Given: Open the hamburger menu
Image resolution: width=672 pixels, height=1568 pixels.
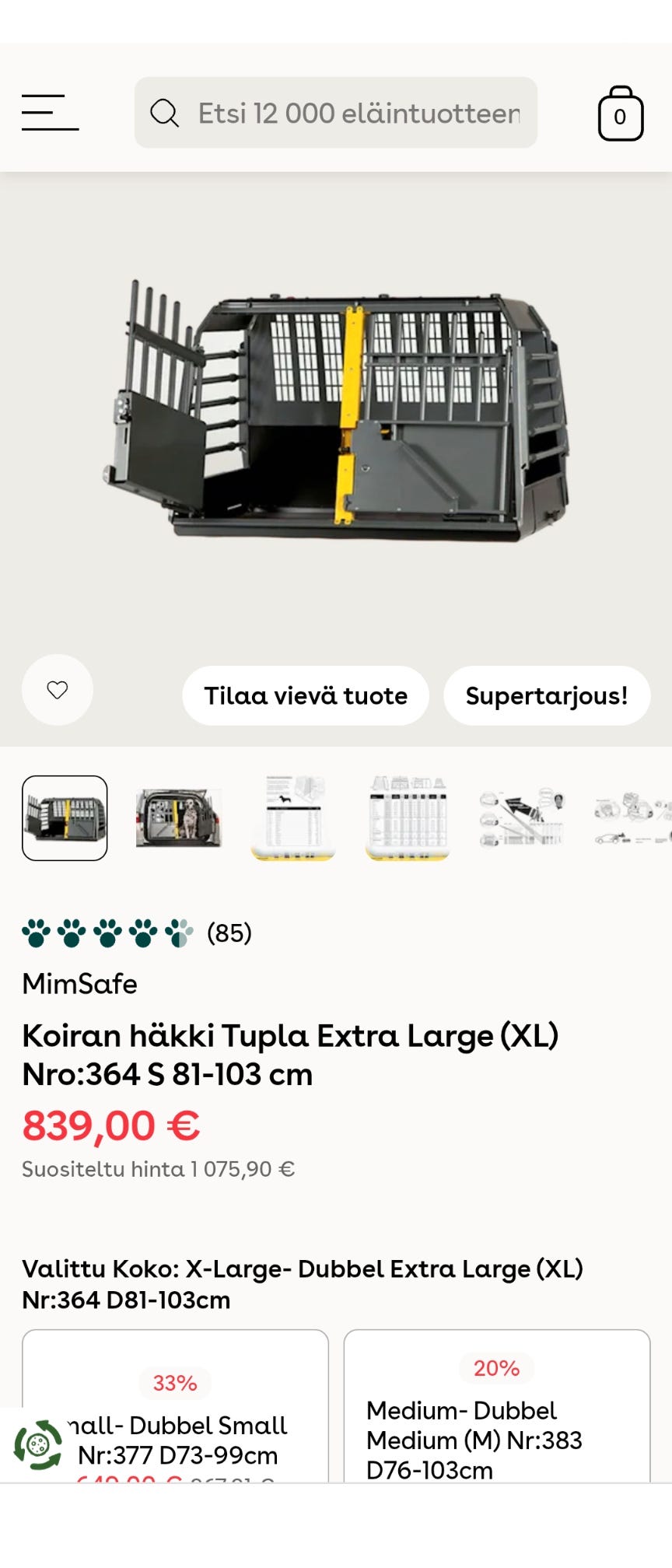Looking at the screenshot, I should 50,113.
